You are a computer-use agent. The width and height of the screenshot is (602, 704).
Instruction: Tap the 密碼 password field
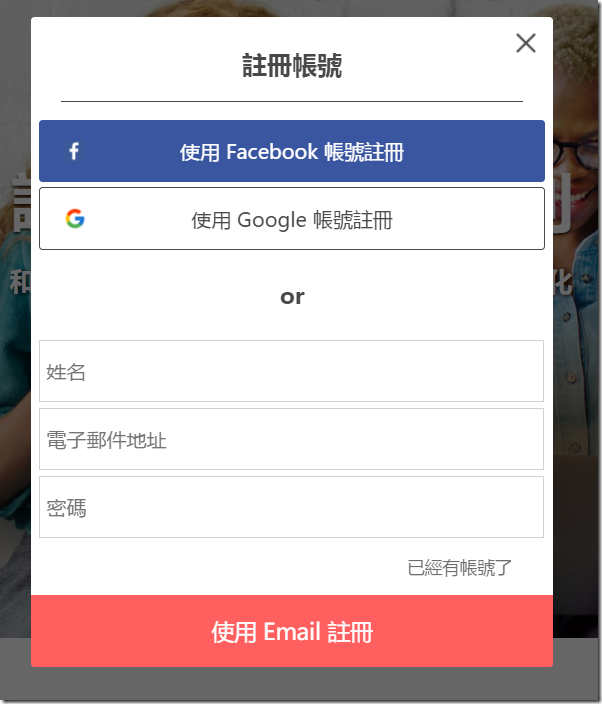(x=292, y=507)
